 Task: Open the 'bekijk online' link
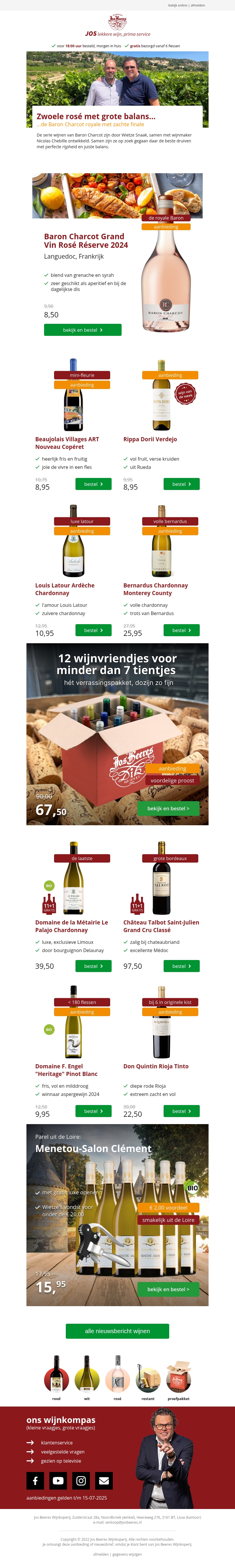click(178, 6)
